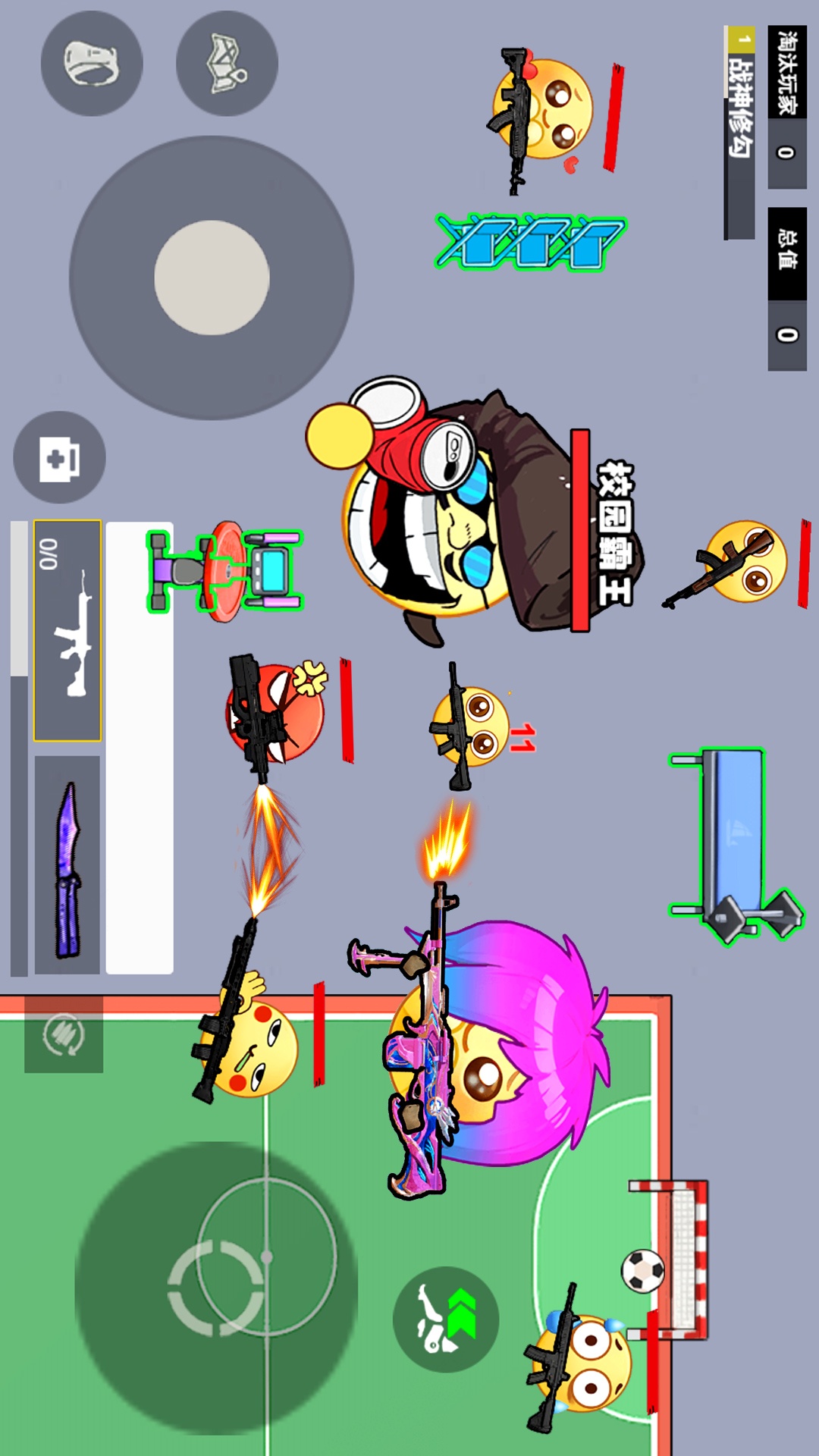Use the medkit heal button

point(59,458)
